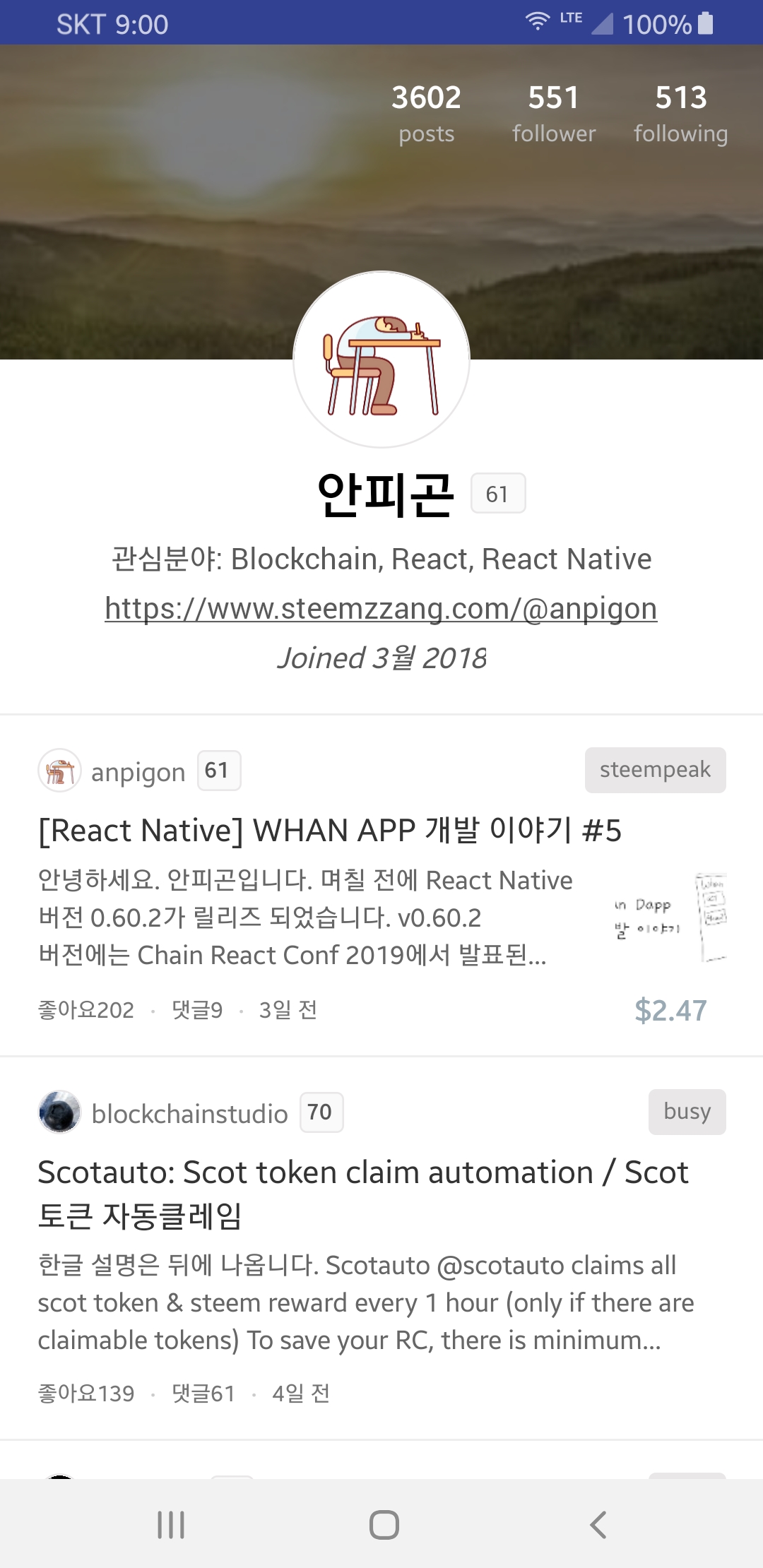Tap the steempeak tag chip

[655, 770]
